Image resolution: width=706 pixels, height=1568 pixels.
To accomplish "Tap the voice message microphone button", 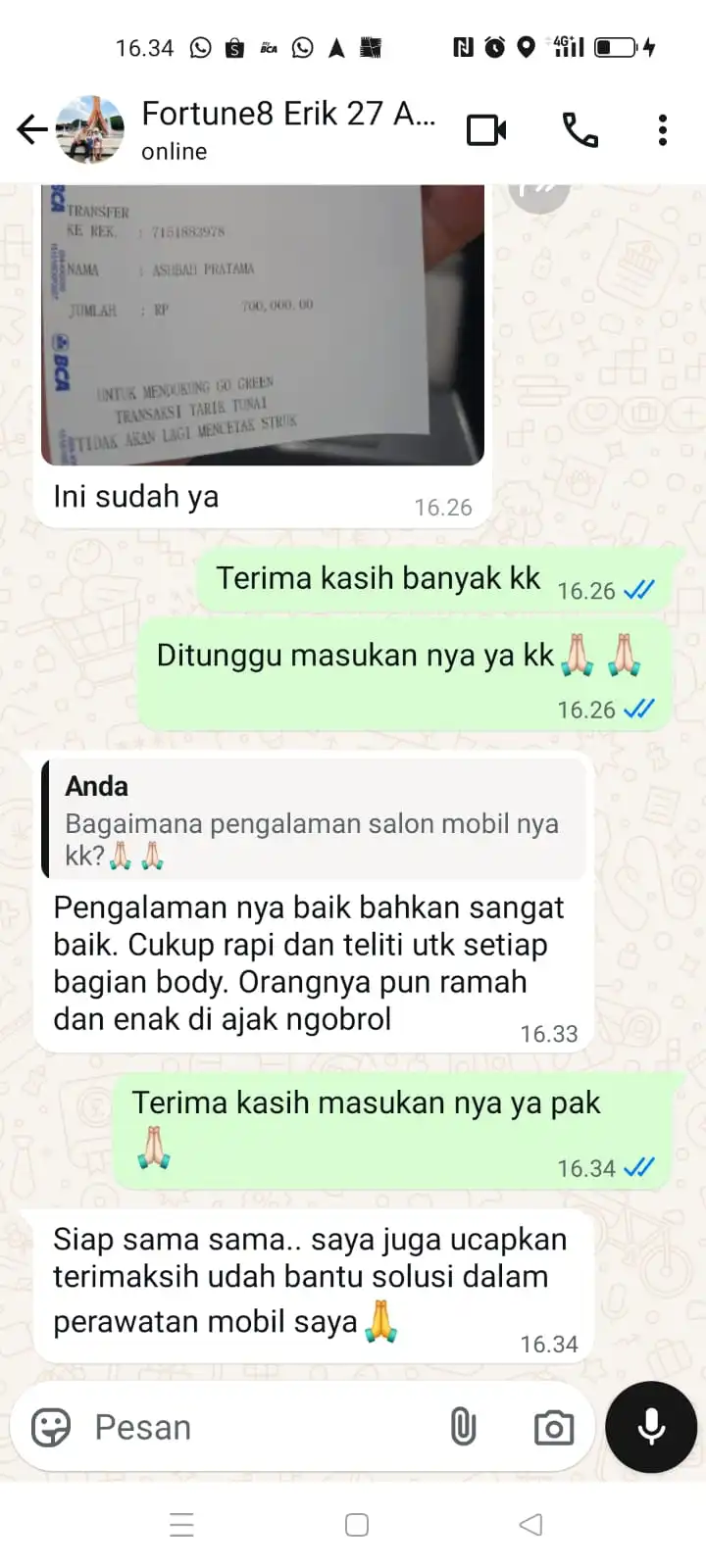I will tap(651, 1427).
